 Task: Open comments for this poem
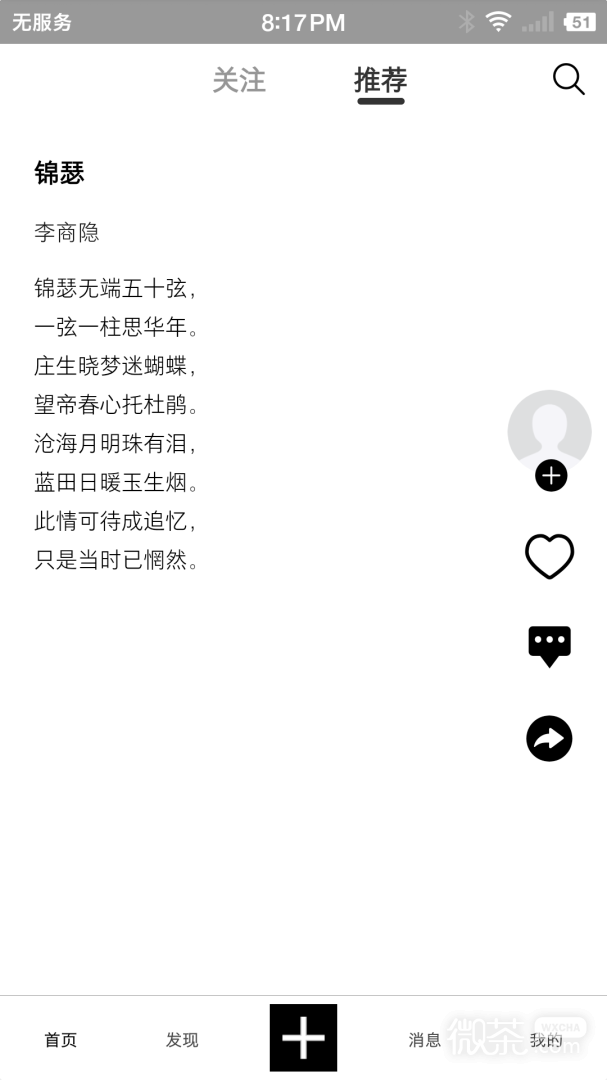coord(549,646)
